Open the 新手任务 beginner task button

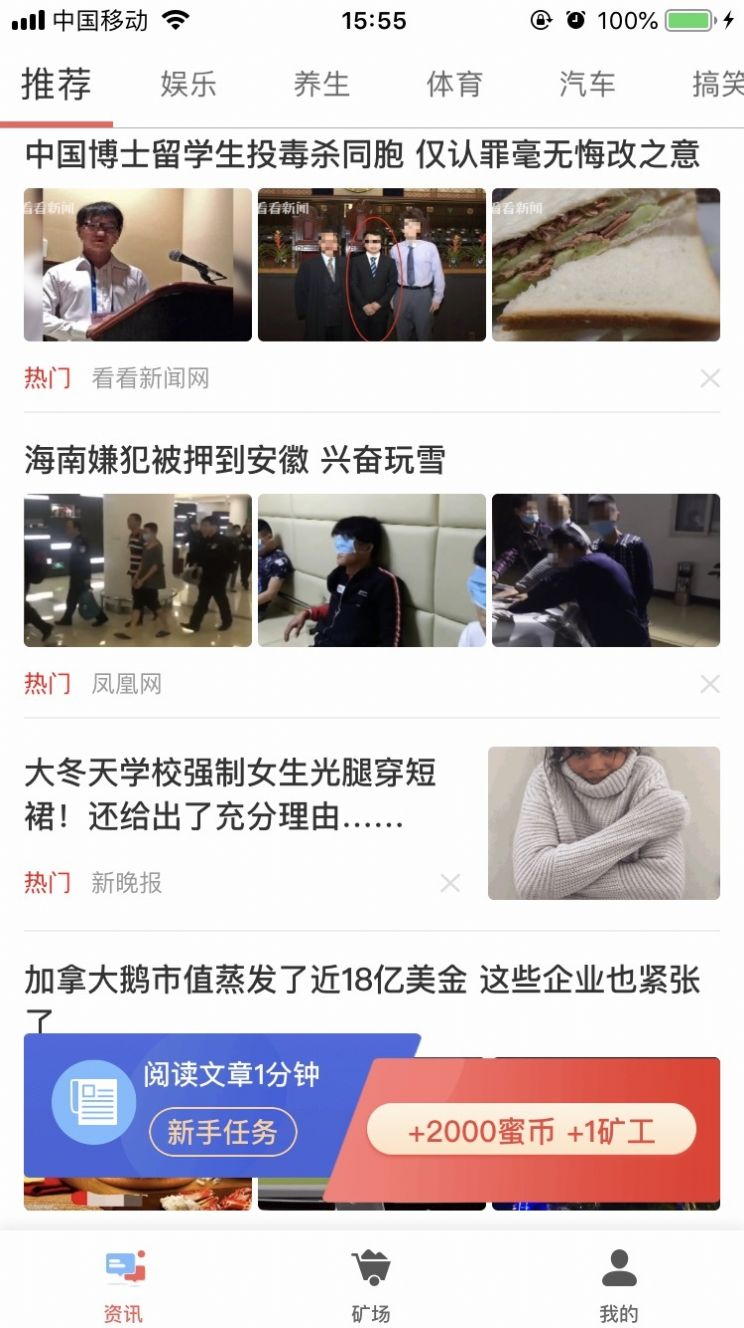pos(223,1133)
